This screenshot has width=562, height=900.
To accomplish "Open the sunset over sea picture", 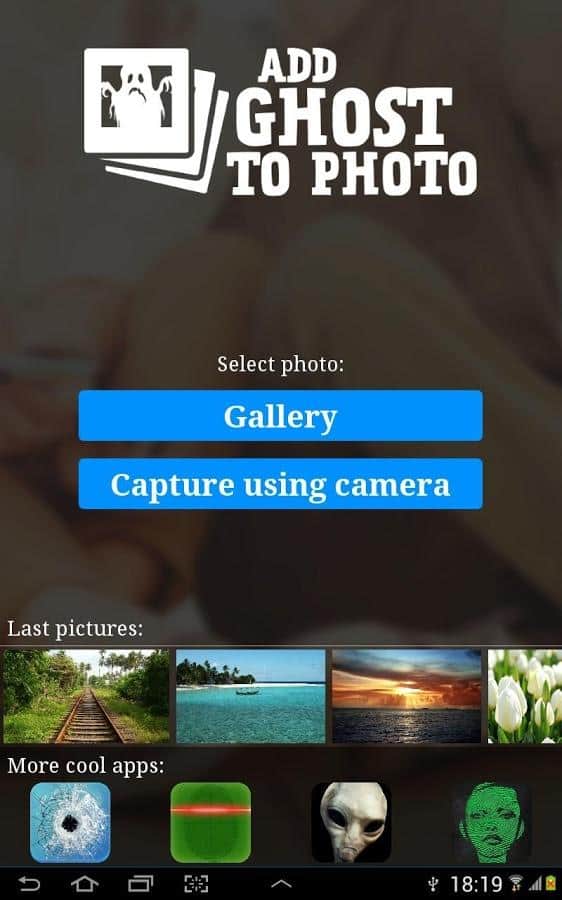I will point(406,696).
